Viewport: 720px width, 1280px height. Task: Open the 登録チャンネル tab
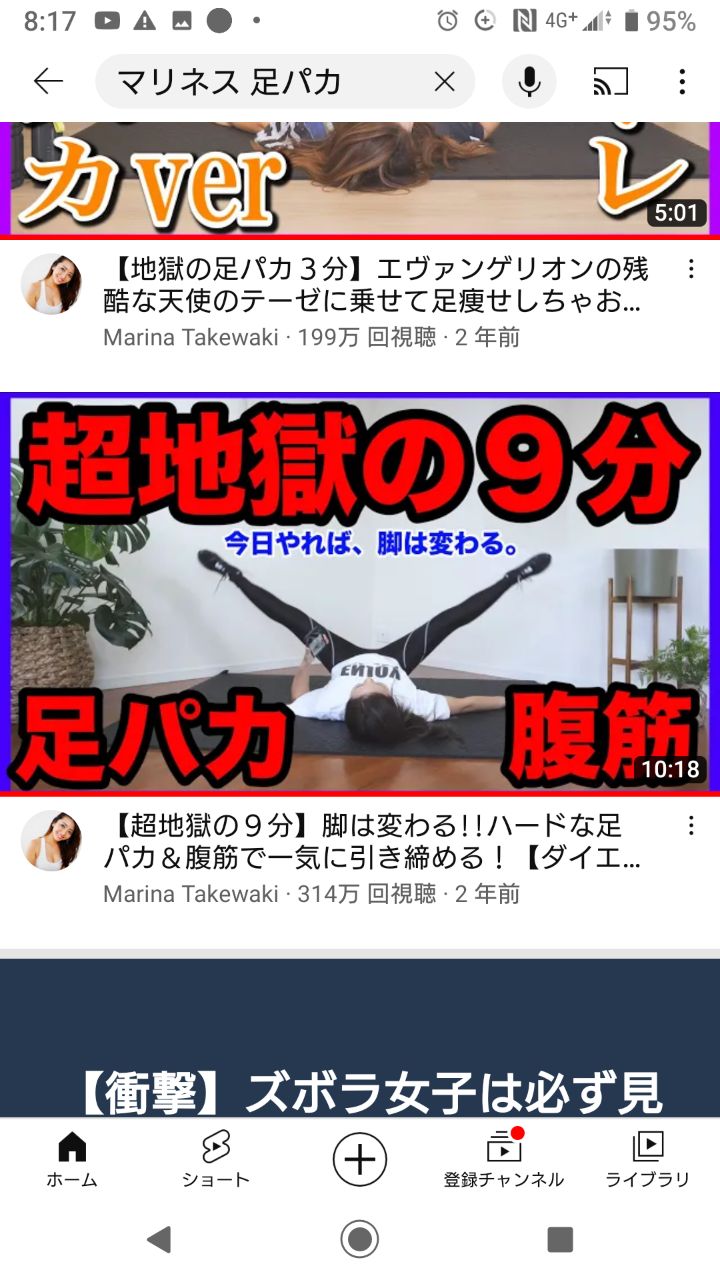[x=504, y=1160]
